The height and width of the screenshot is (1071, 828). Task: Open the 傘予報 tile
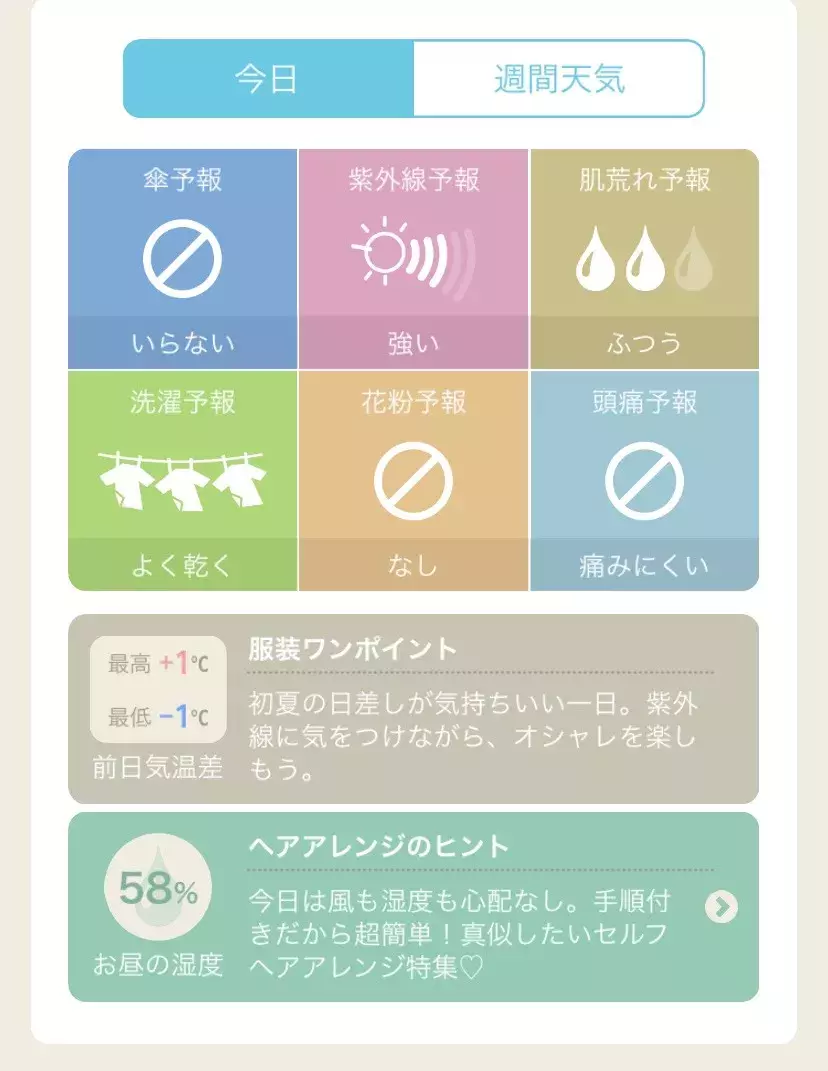tap(183, 259)
